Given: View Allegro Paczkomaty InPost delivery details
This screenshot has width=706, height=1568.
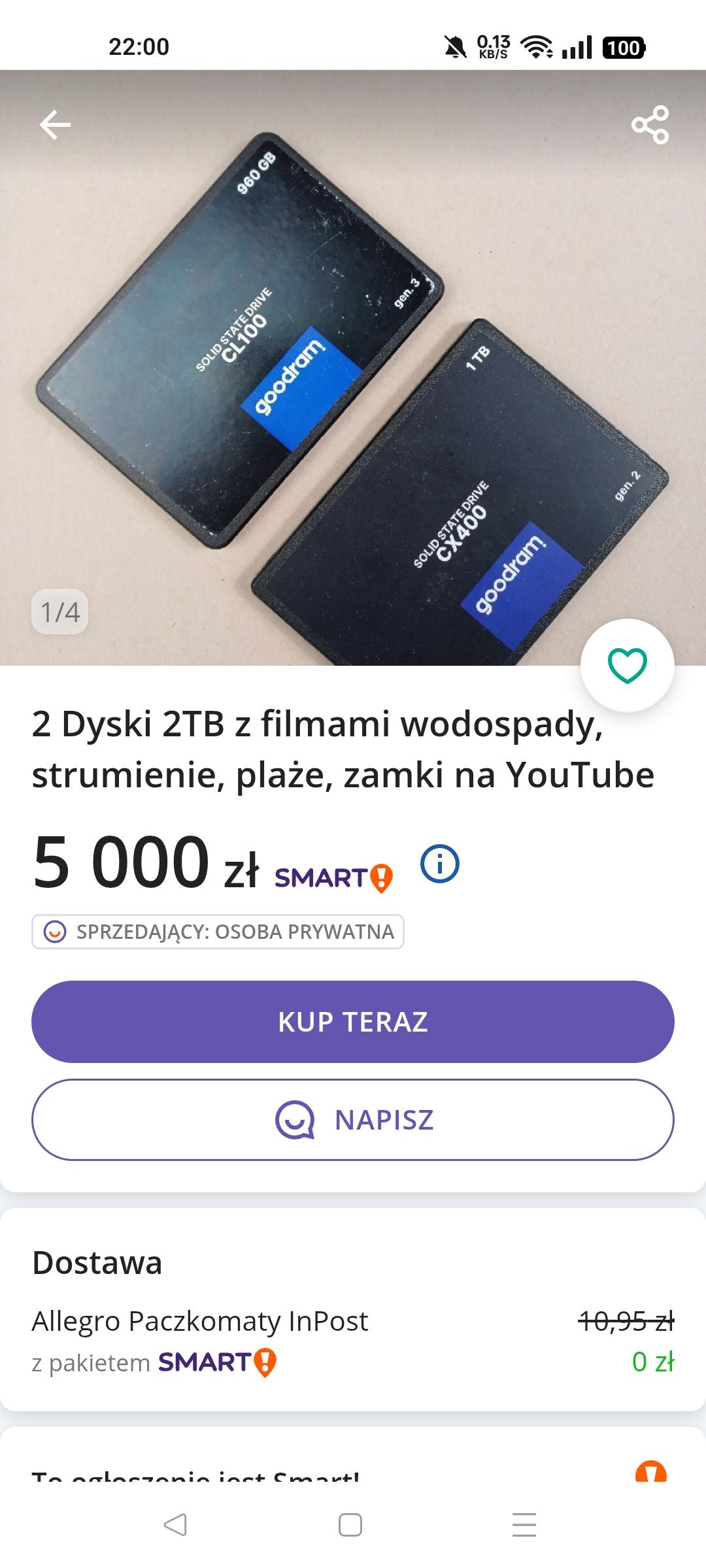Looking at the screenshot, I should [x=200, y=1321].
